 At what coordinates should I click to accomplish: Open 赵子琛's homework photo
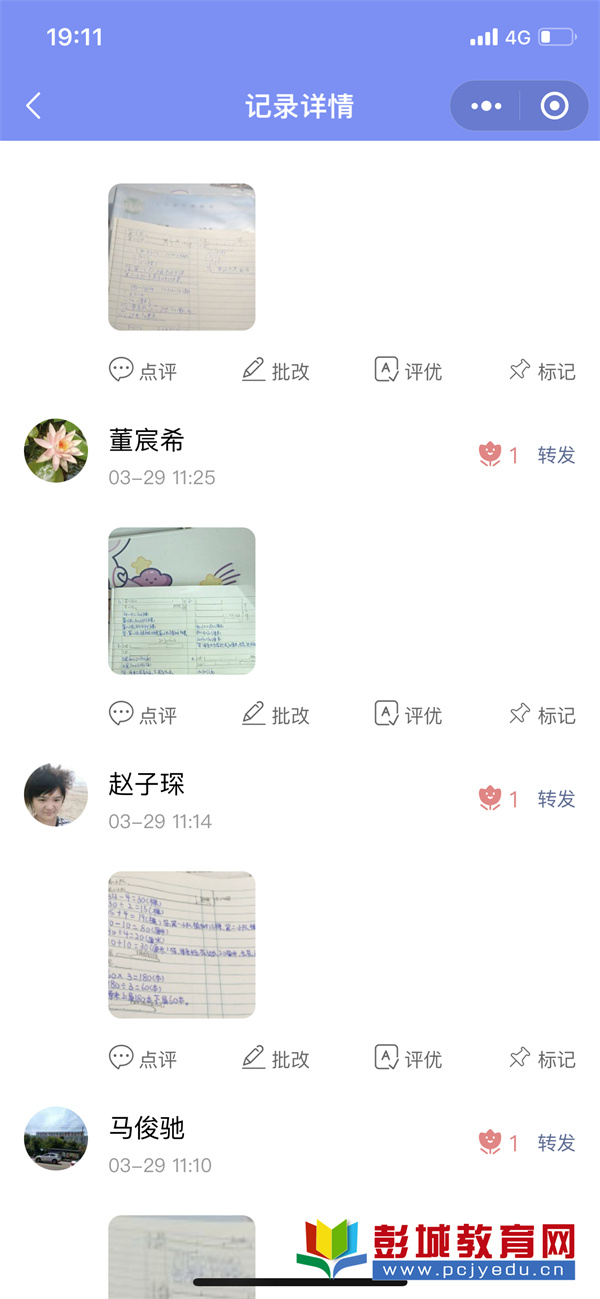[x=181, y=945]
